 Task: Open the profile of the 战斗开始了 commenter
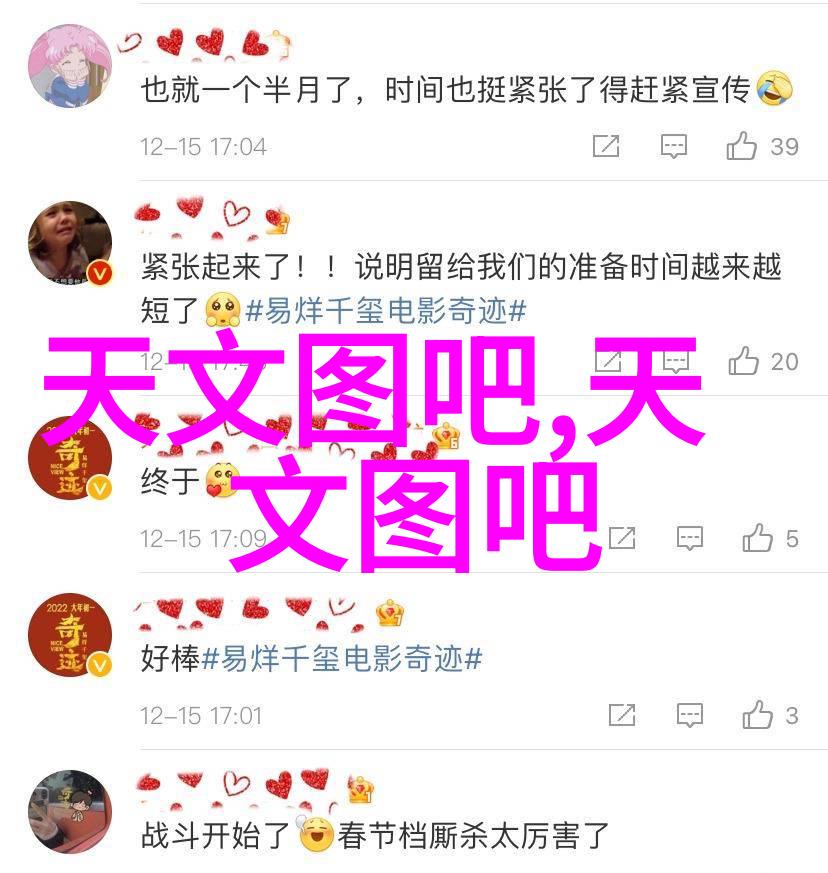click(x=70, y=812)
